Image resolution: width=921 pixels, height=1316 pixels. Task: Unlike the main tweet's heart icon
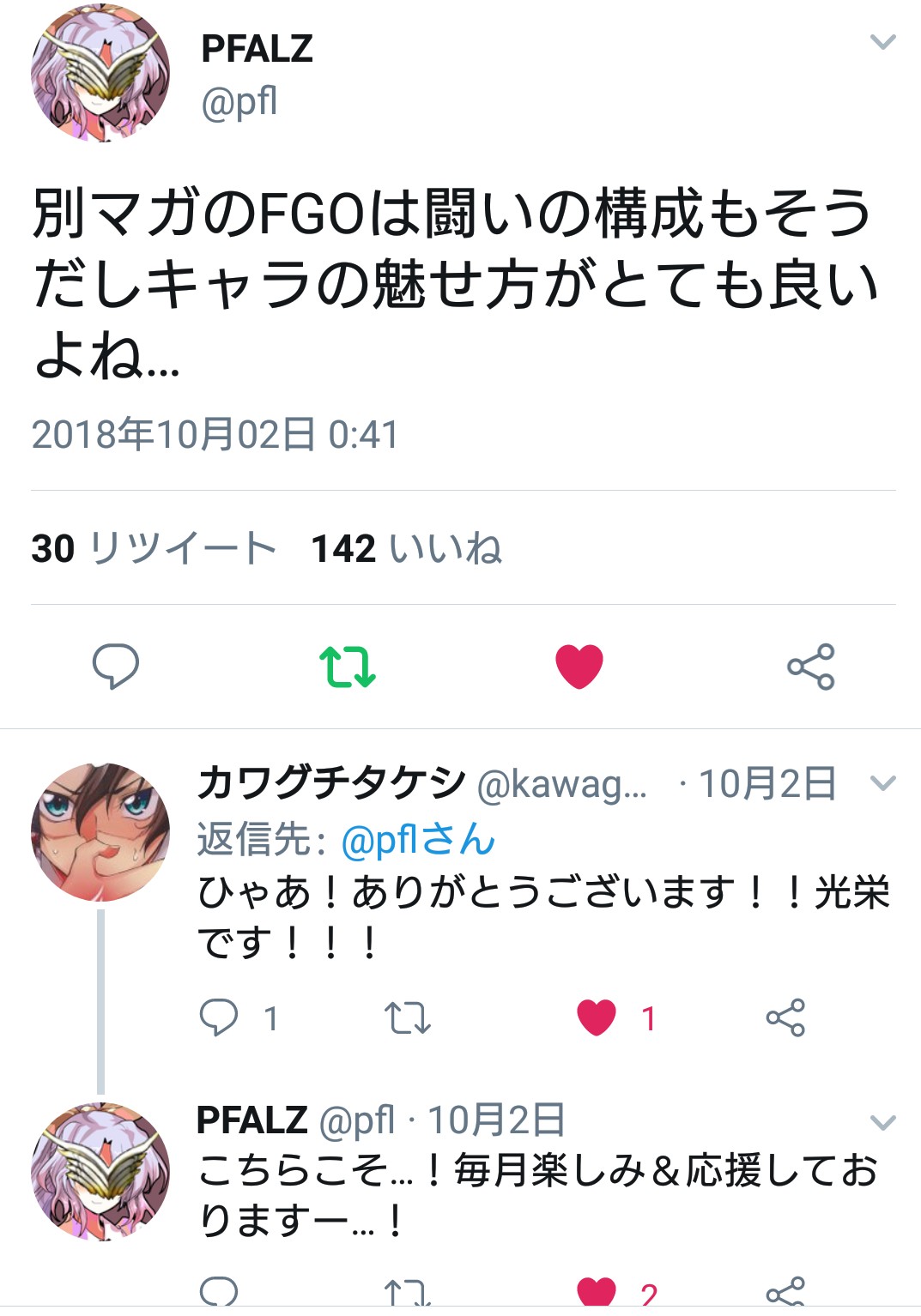pos(579,667)
